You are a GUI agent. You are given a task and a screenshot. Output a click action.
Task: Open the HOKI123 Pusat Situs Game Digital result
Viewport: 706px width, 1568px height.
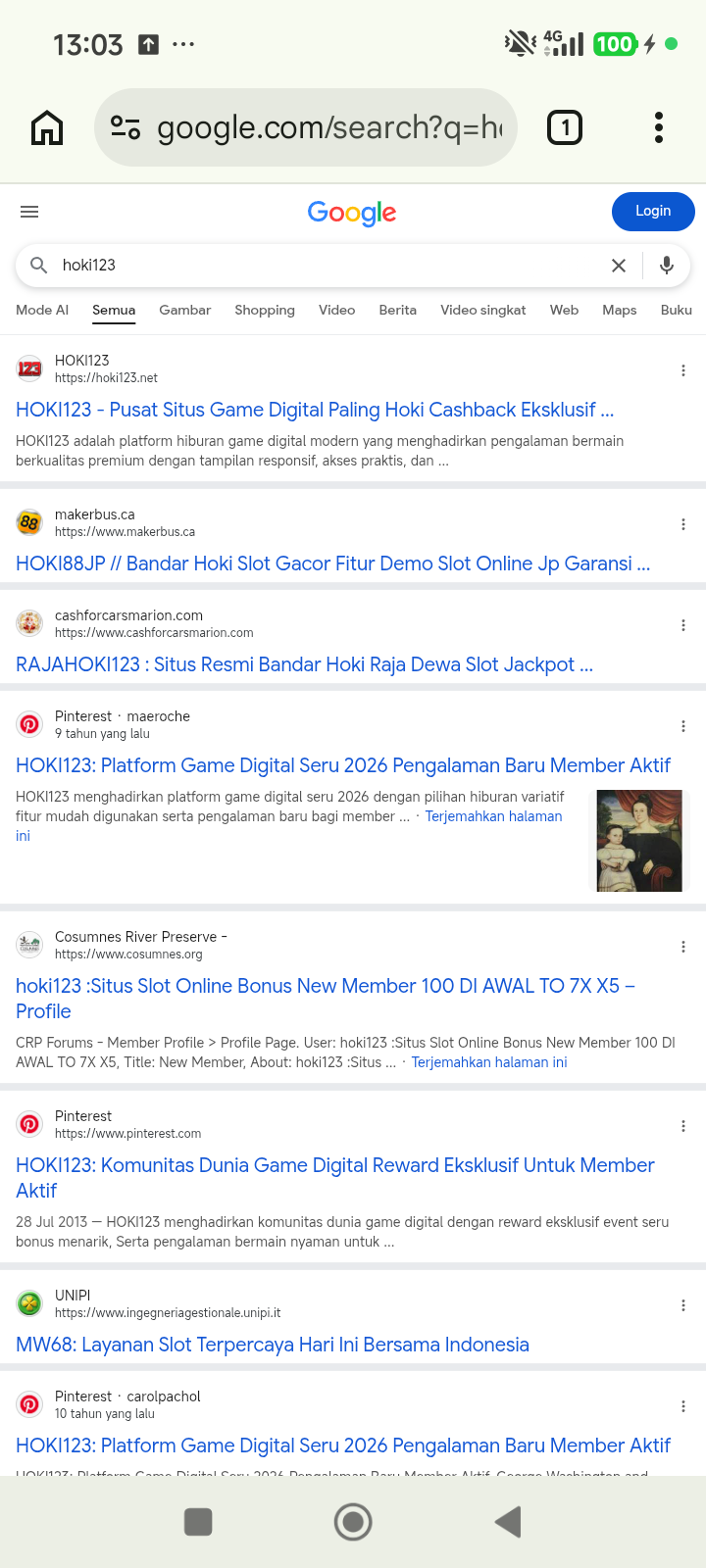[315, 410]
